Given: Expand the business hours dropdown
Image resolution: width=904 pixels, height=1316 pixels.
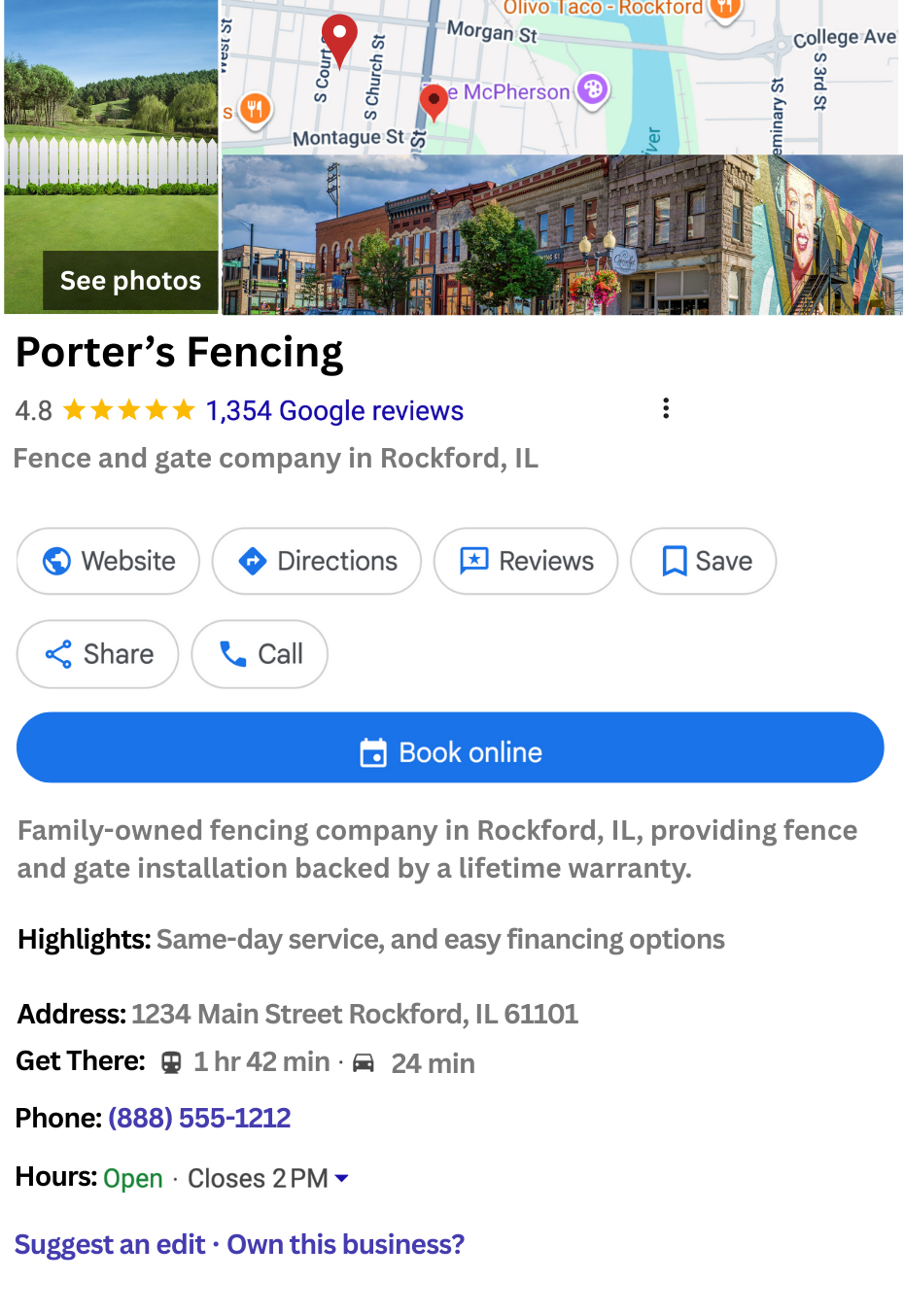Looking at the screenshot, I should (x=341, y=1178).
